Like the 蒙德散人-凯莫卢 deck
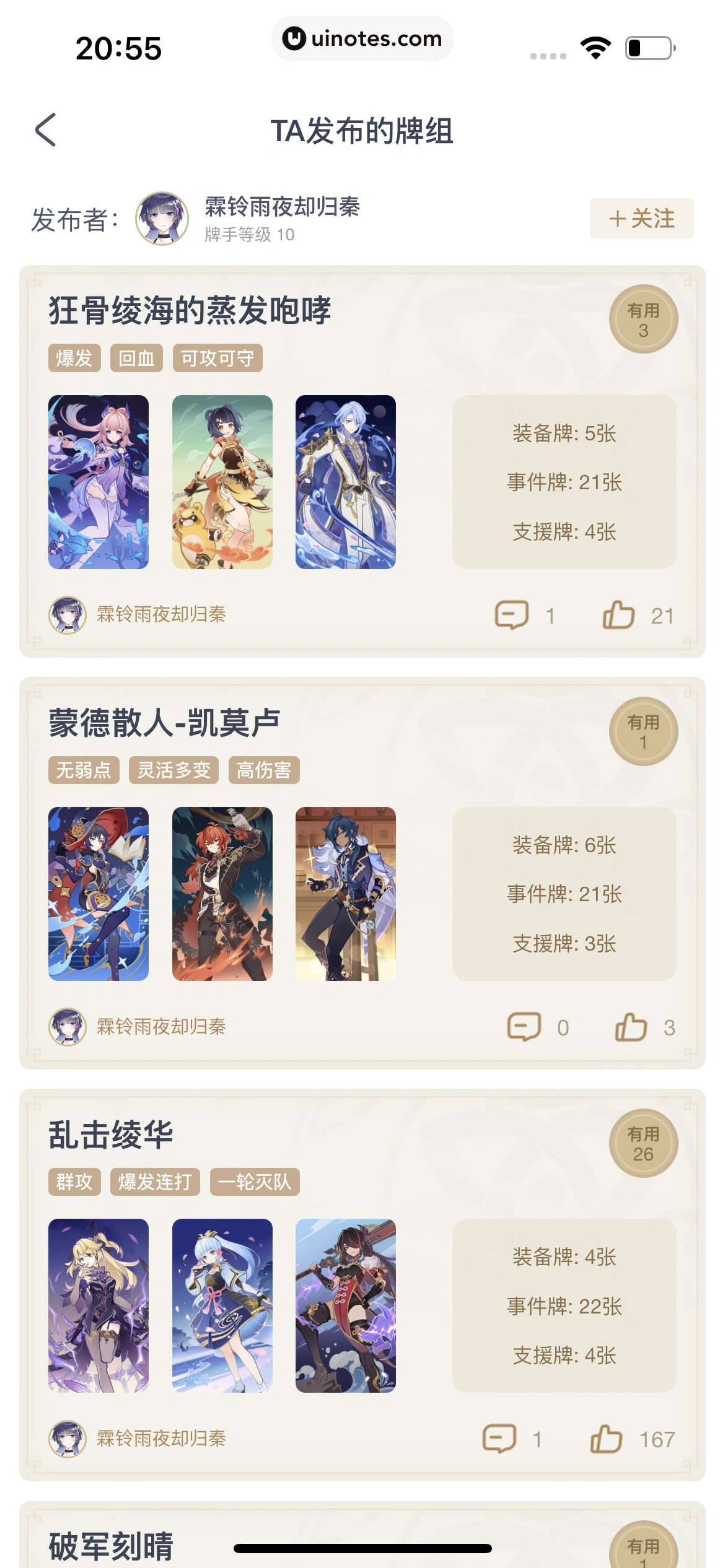The width and height of the screenshot is (725, 1568). click(x=631, y=1027)
